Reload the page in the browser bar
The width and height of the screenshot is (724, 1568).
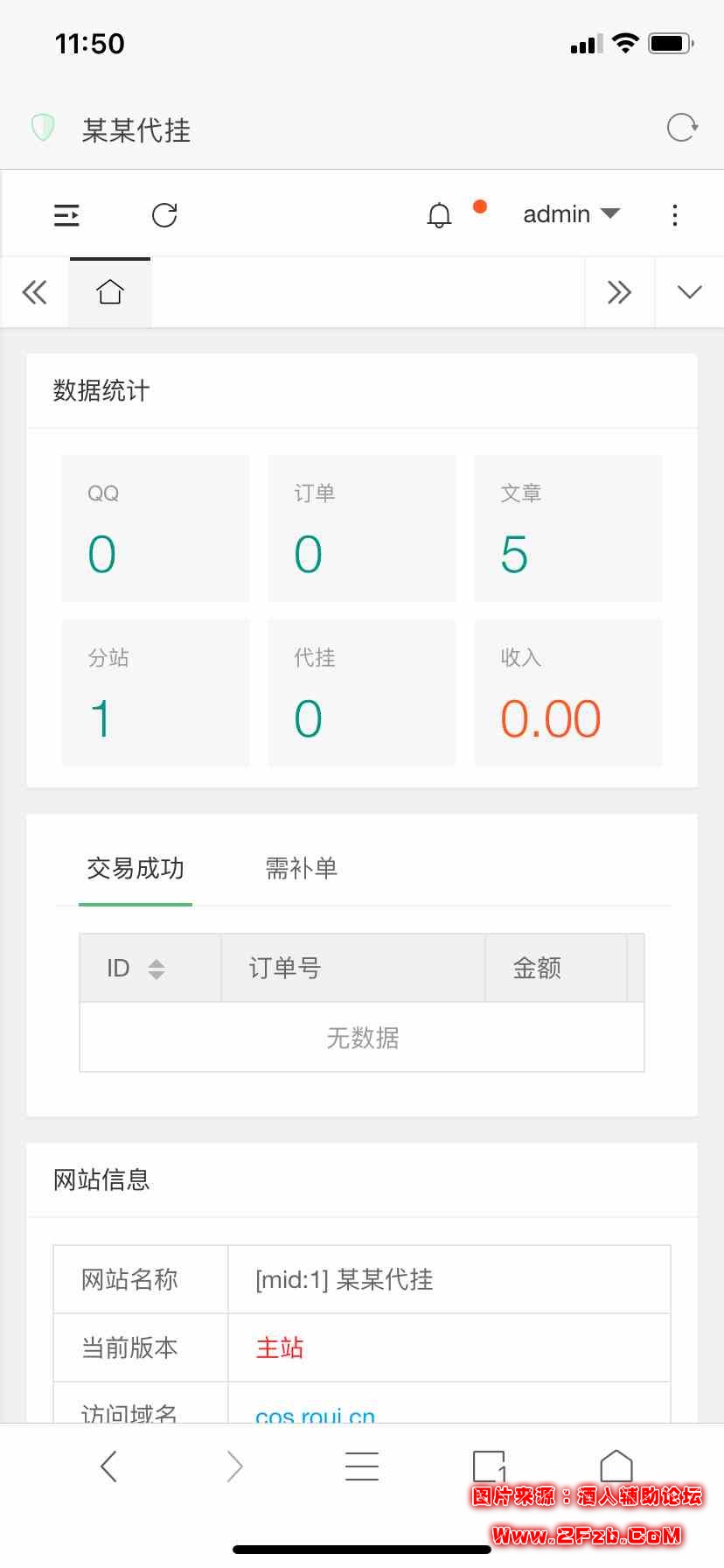681,128
